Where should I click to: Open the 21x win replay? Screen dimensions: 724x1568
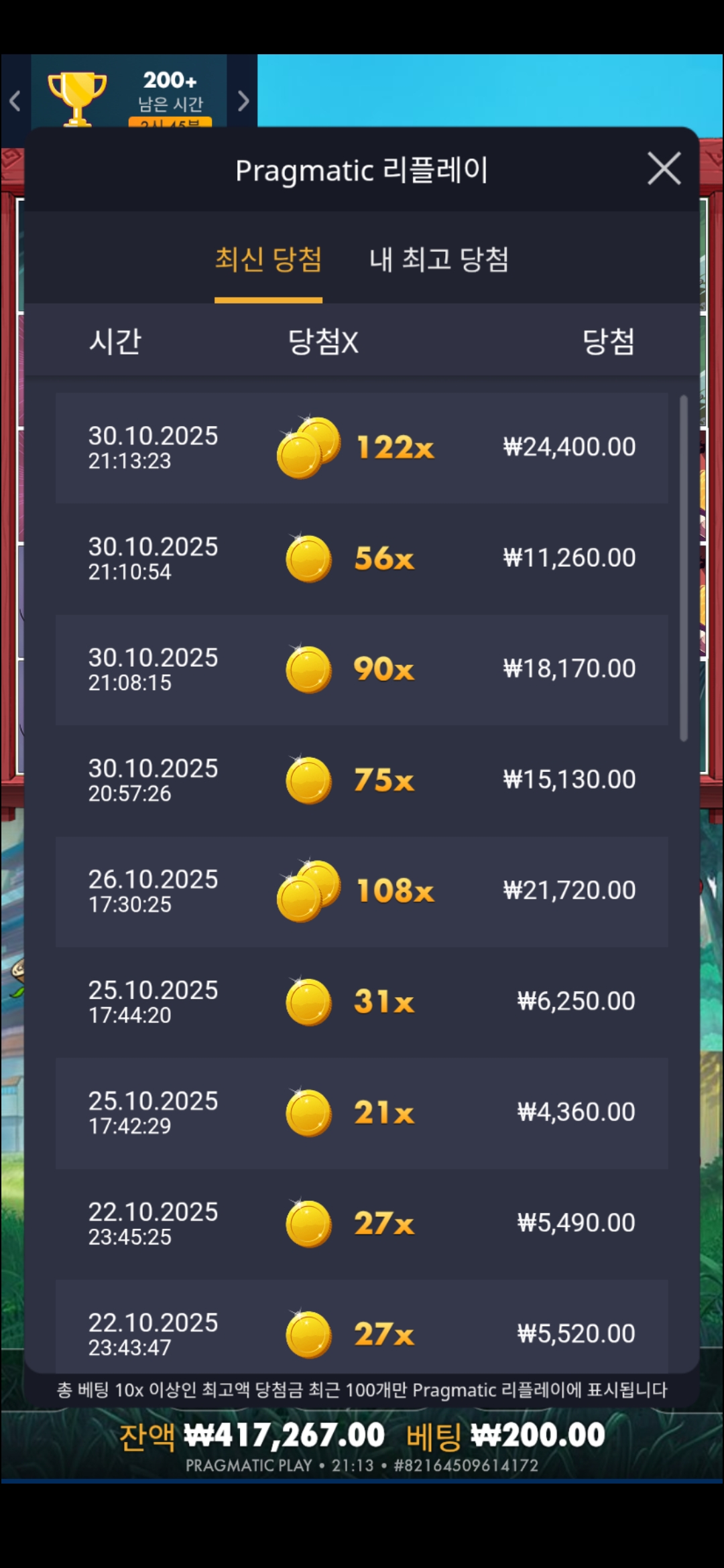[x=362, y=1113]
